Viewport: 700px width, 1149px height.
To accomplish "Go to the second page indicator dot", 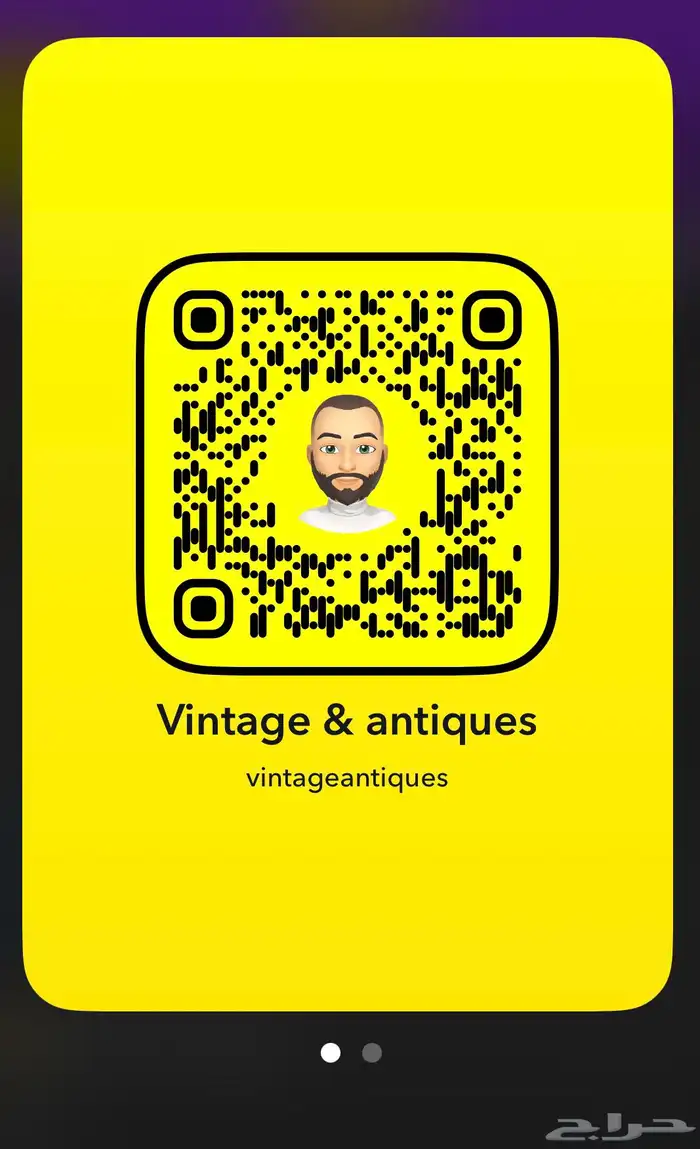I will click(371, 1052).
